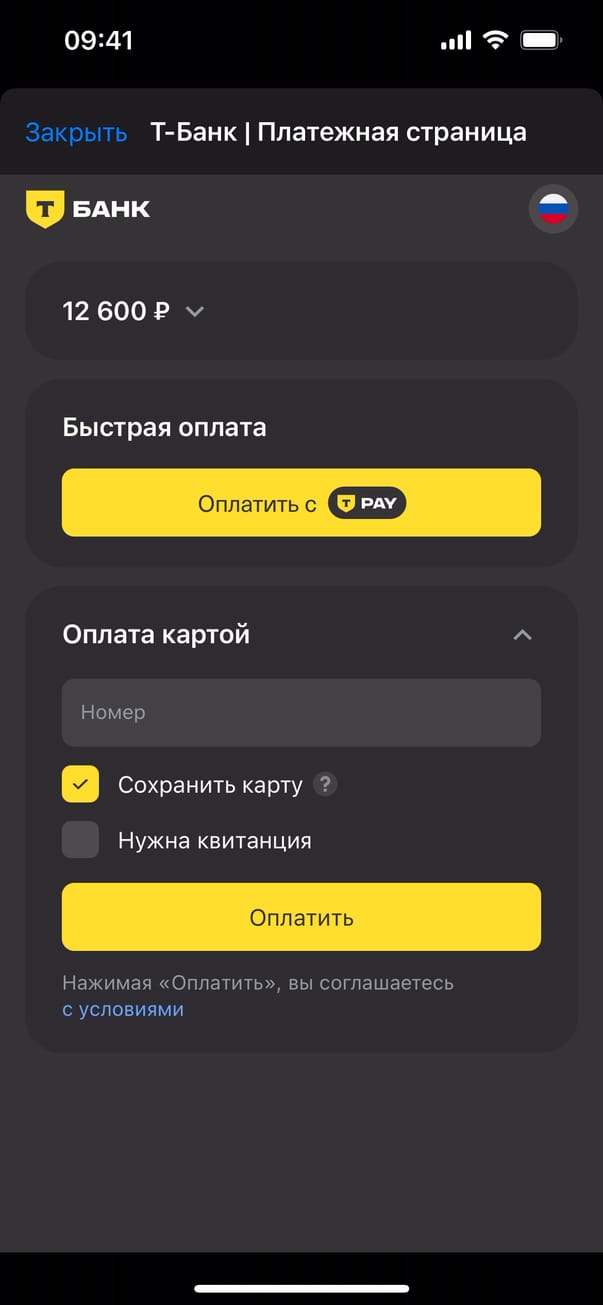Pay with T-Pay quick payment
This screenshot has height=1305, width=603.
click(301, 503)
